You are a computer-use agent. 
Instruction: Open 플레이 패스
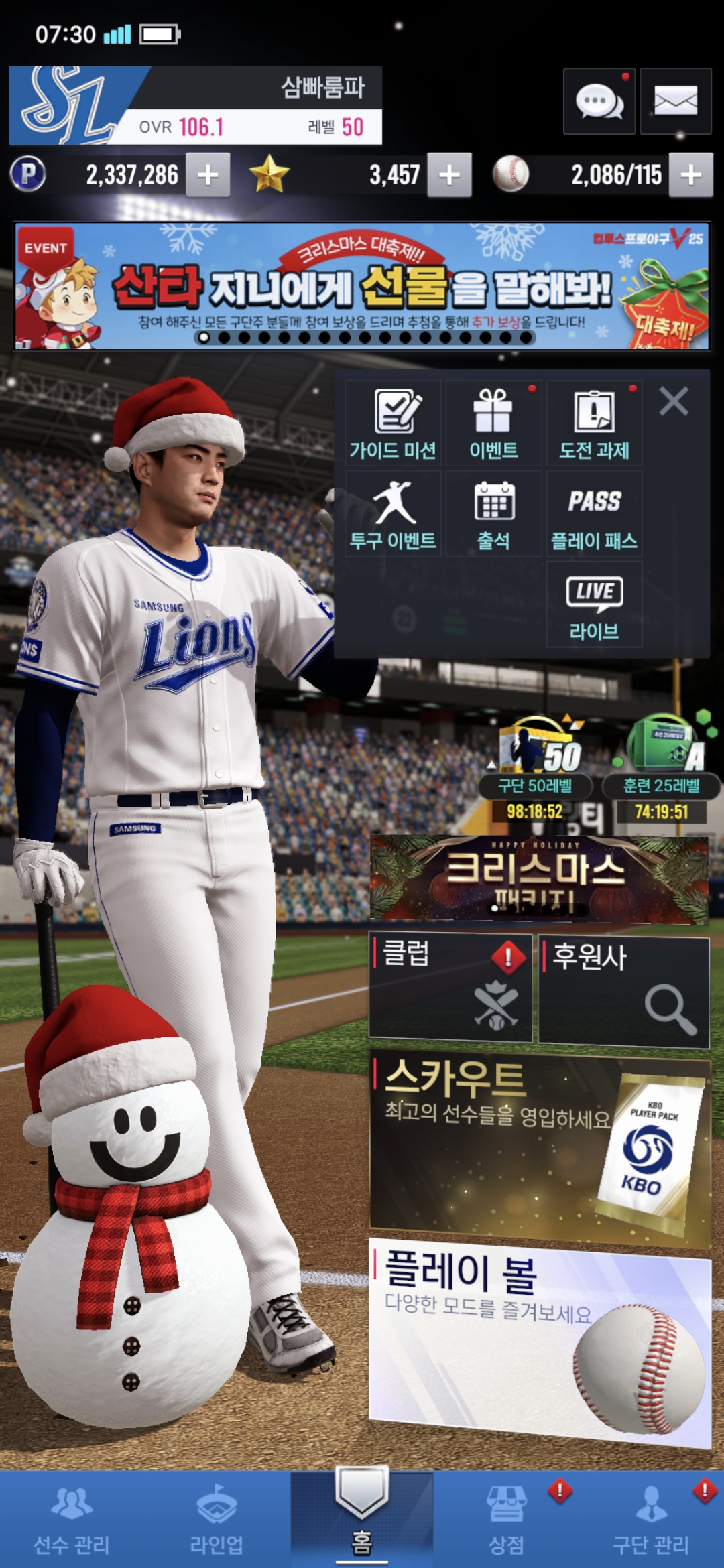point(594,514)
